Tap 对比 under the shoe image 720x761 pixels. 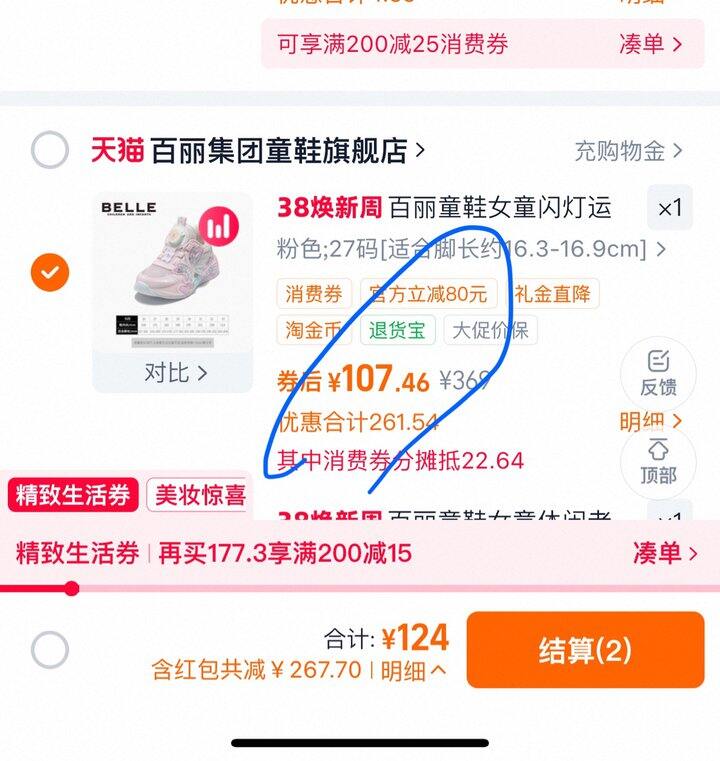click(x=176, y=373)
